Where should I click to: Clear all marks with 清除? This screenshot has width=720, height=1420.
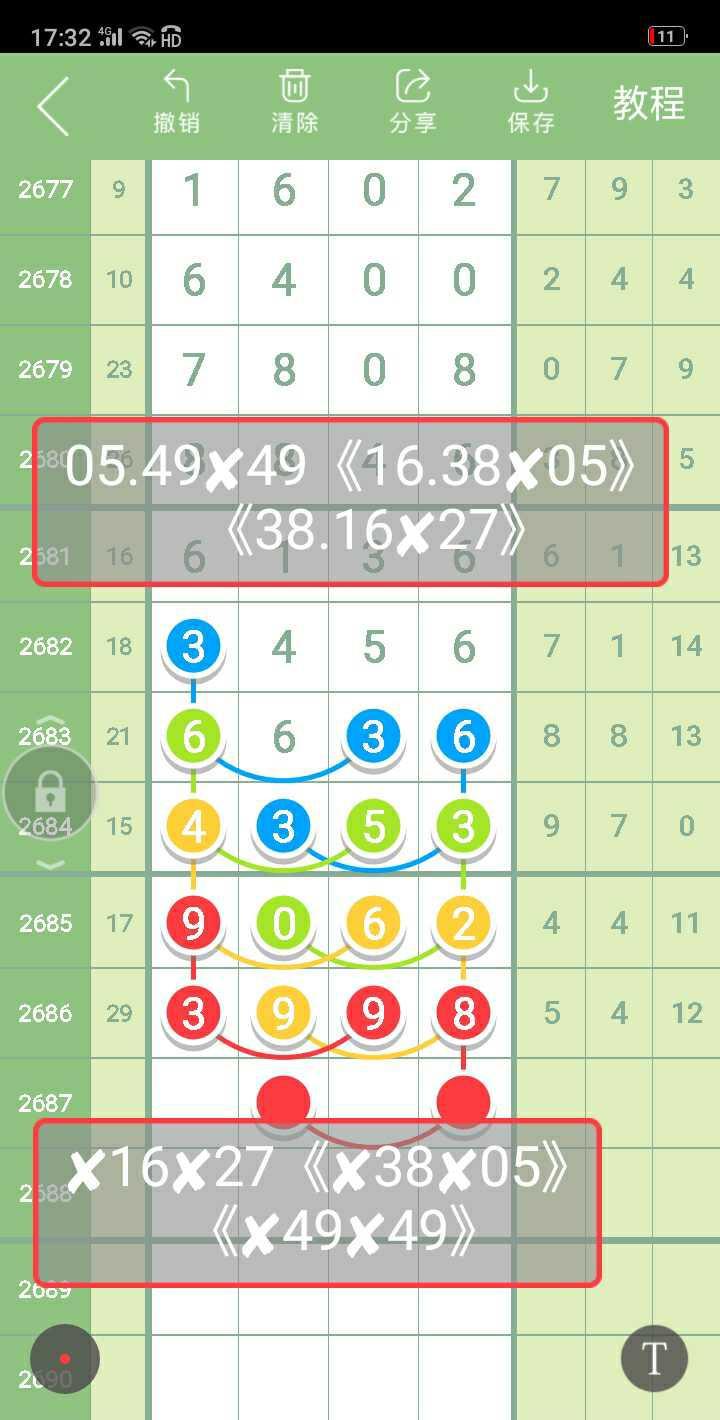tap(294, 102)
